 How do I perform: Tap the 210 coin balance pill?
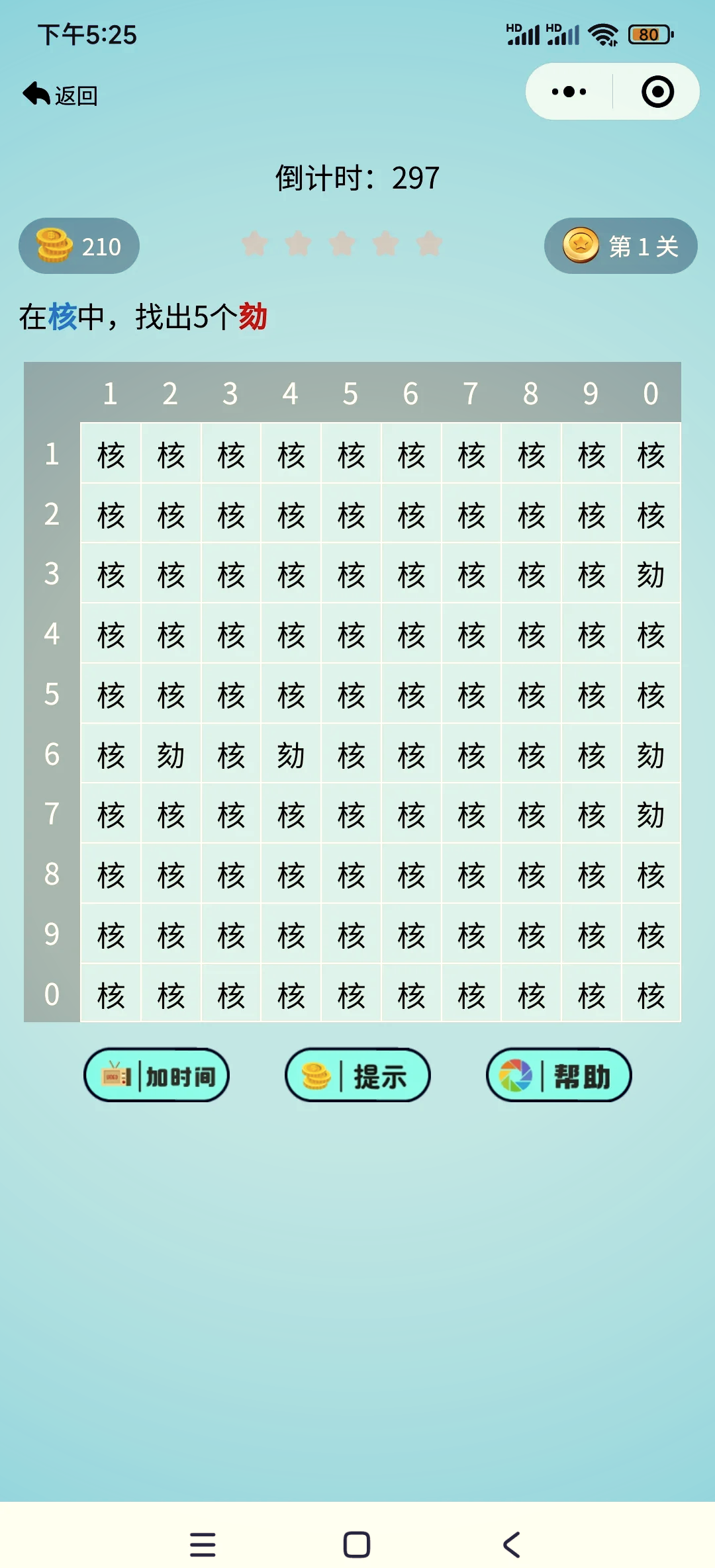click(79, 245)
